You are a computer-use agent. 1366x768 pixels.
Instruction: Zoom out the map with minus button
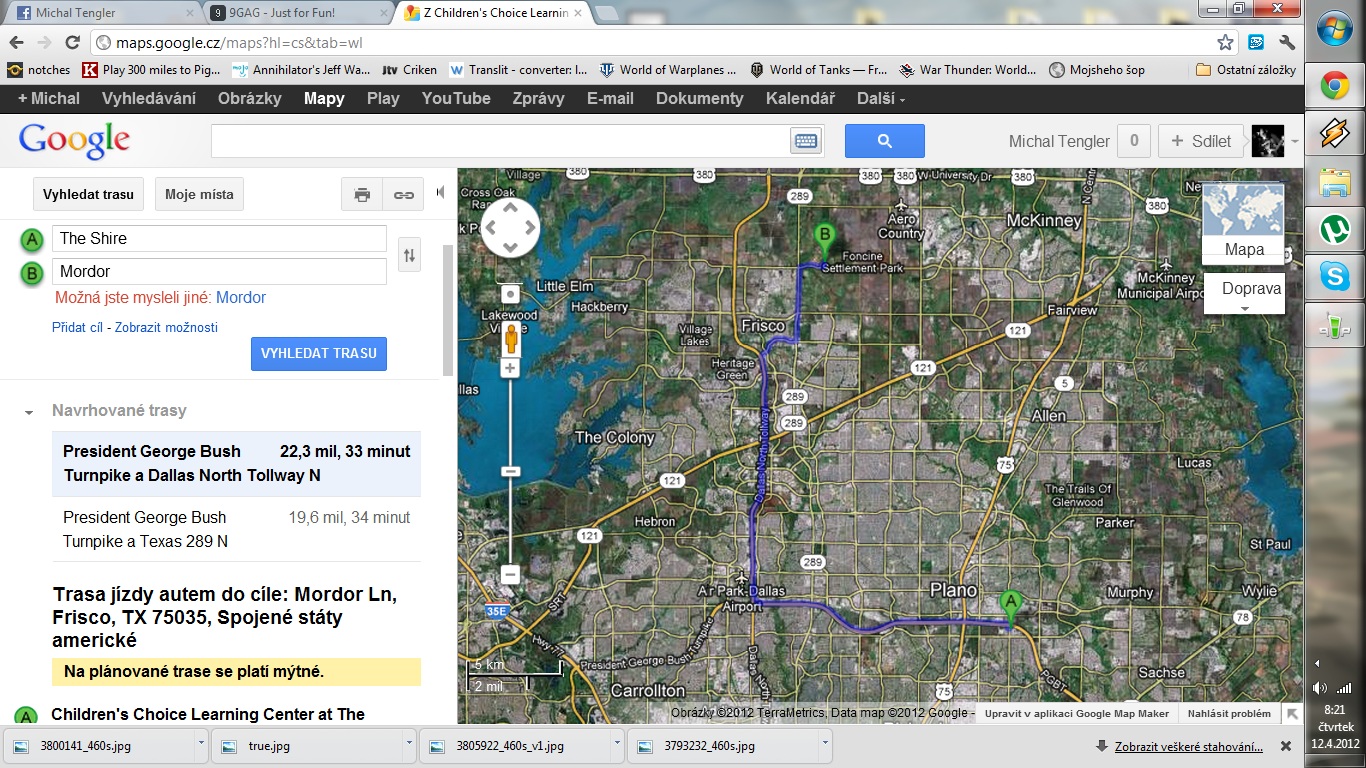(510, 575)
